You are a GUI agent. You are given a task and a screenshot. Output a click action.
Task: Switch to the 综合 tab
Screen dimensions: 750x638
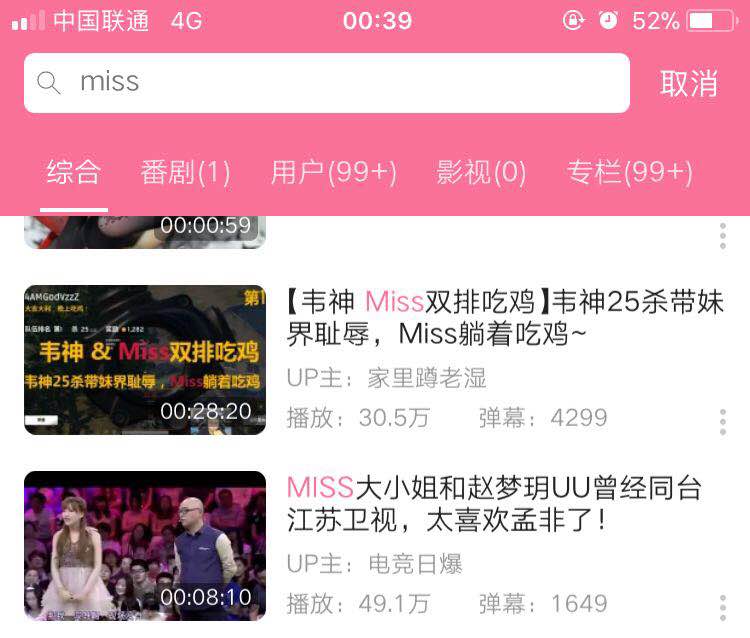click(x=74, y=172)
